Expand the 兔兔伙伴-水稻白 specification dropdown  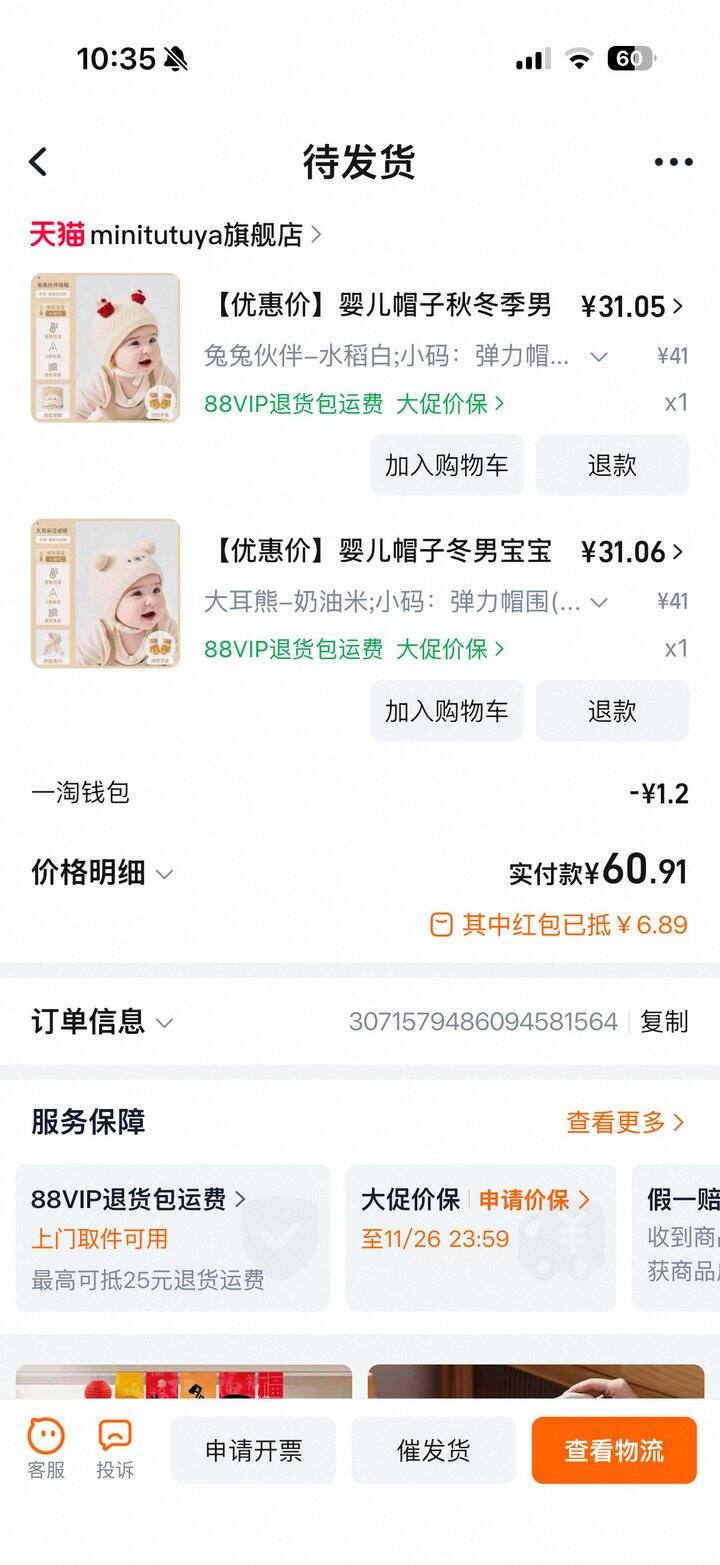click(599, 356)
